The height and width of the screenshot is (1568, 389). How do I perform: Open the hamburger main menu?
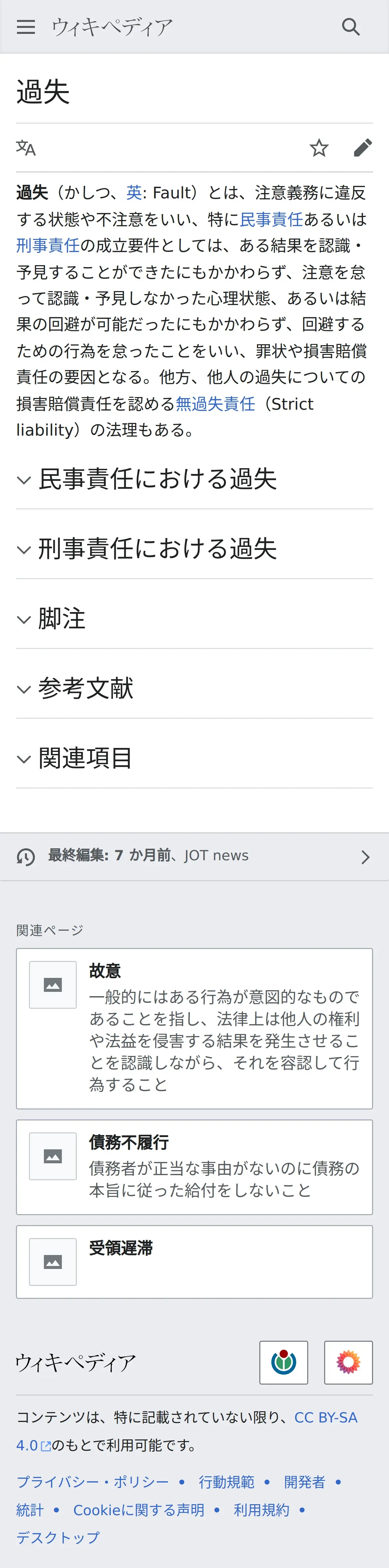coord(26,27)
